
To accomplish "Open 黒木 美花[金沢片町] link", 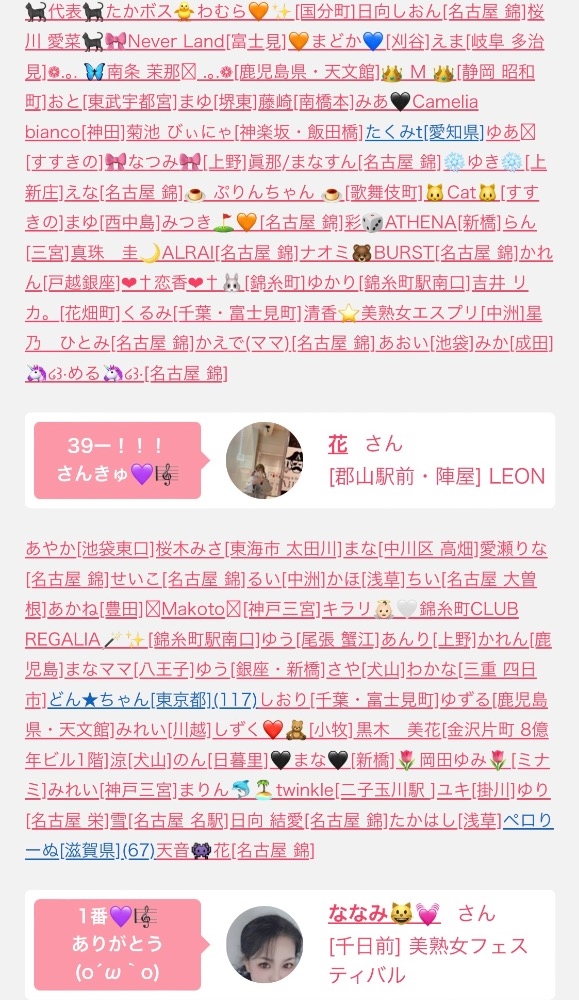I will click(451, 730).
